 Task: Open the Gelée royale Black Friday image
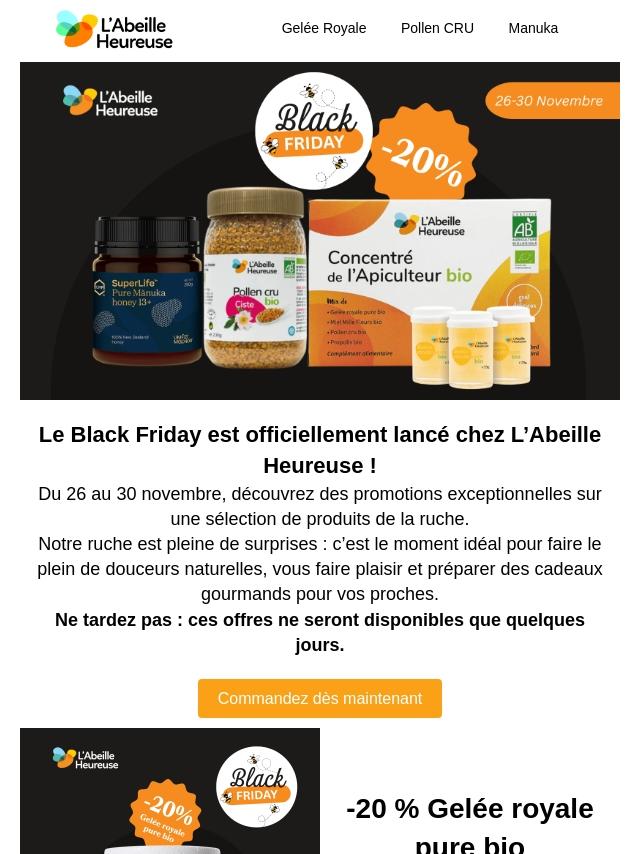tap(170, 791)
